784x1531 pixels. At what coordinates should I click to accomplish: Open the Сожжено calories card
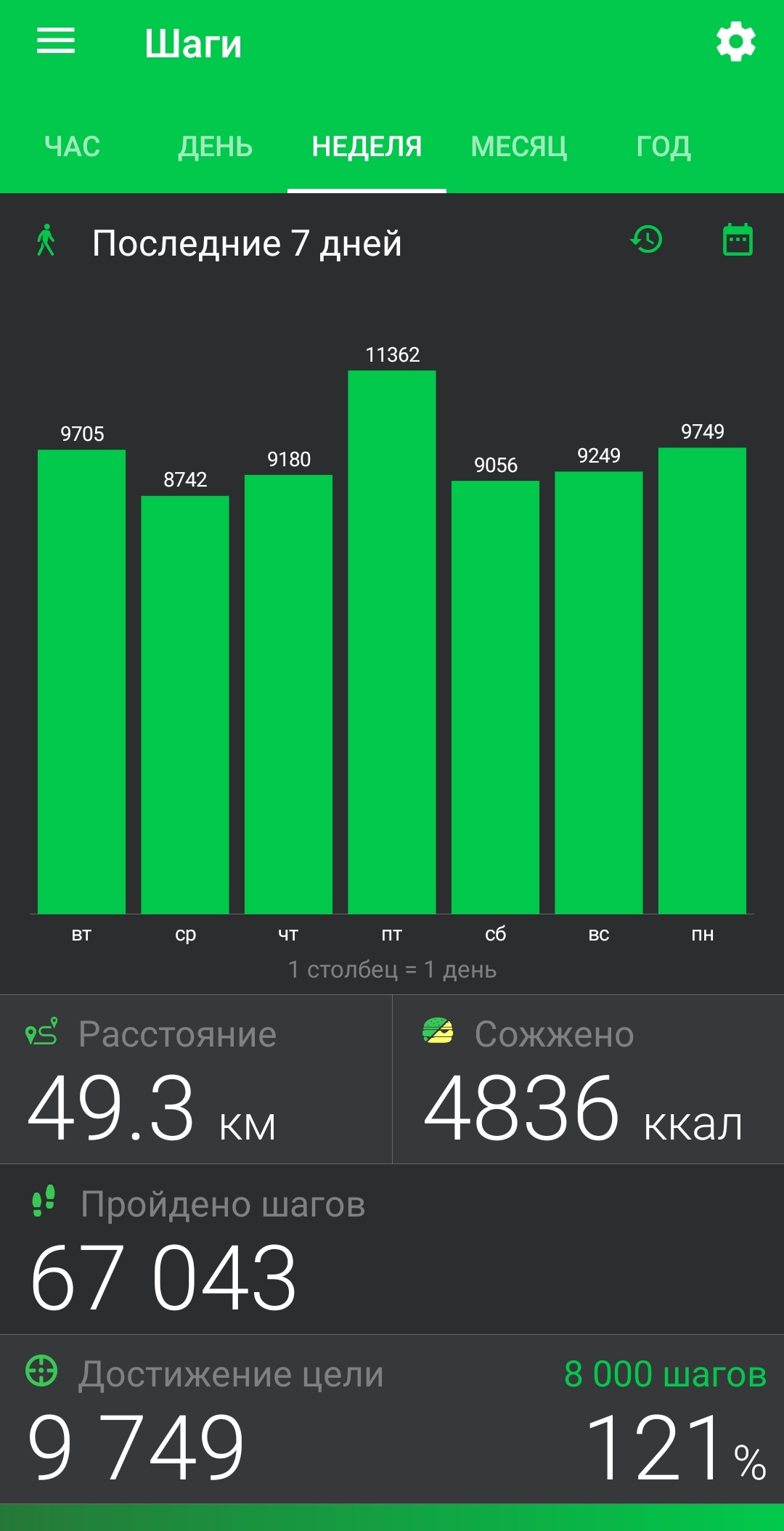tap(588, 1079)
